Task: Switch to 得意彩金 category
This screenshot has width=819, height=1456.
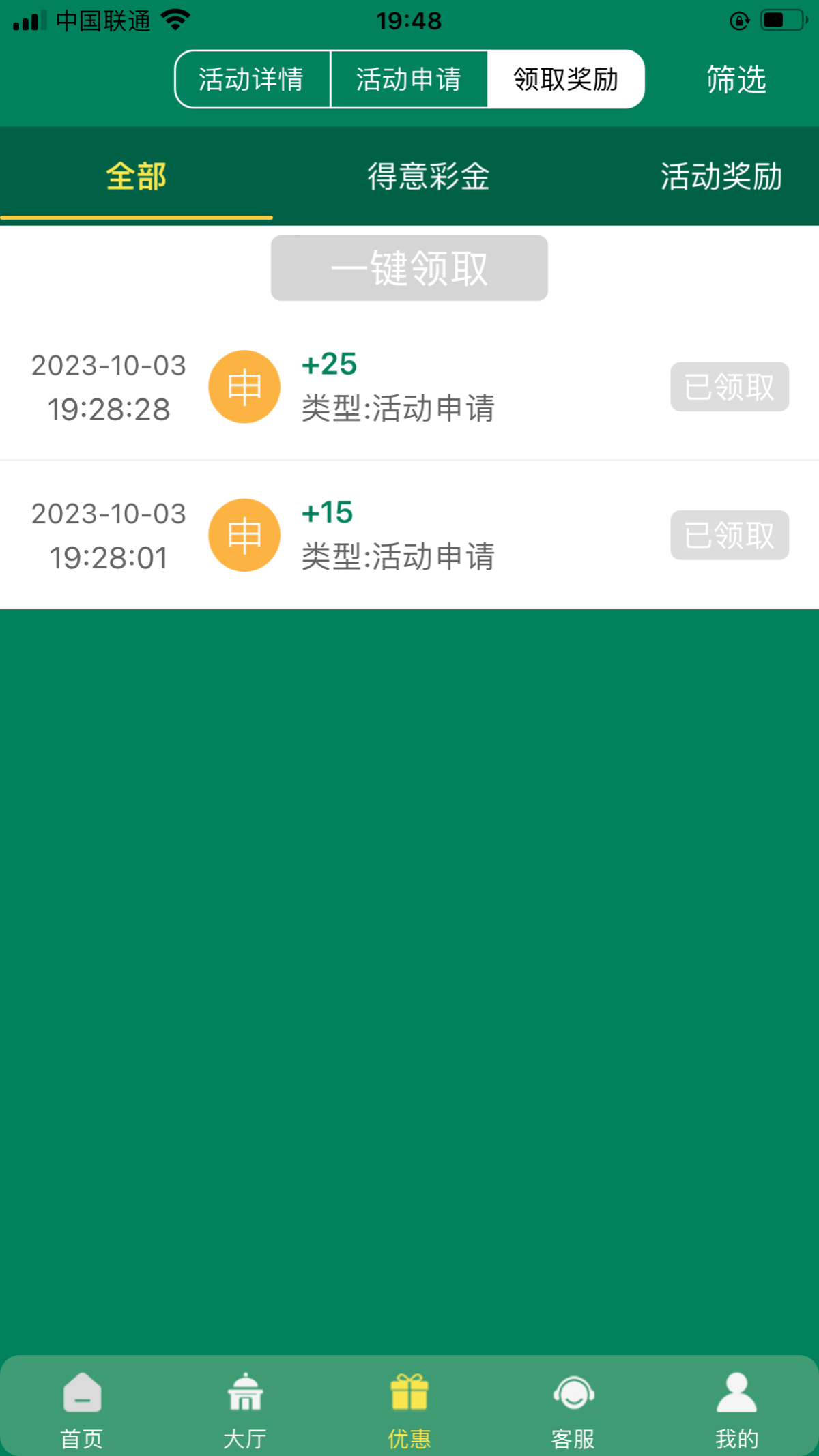Action: pos(431,175)
